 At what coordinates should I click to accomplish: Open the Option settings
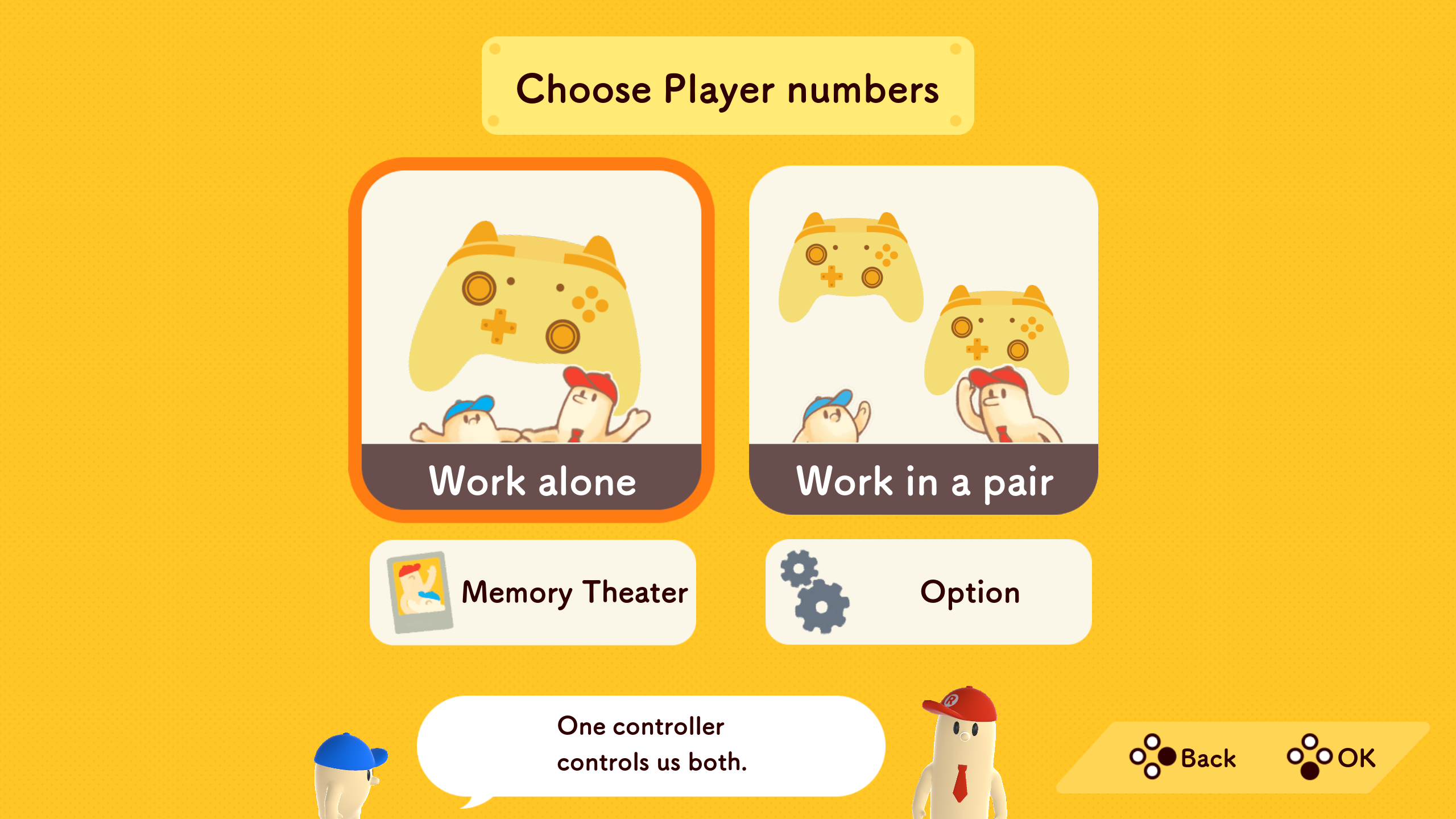pyautogui.click(x=928, y=592)
